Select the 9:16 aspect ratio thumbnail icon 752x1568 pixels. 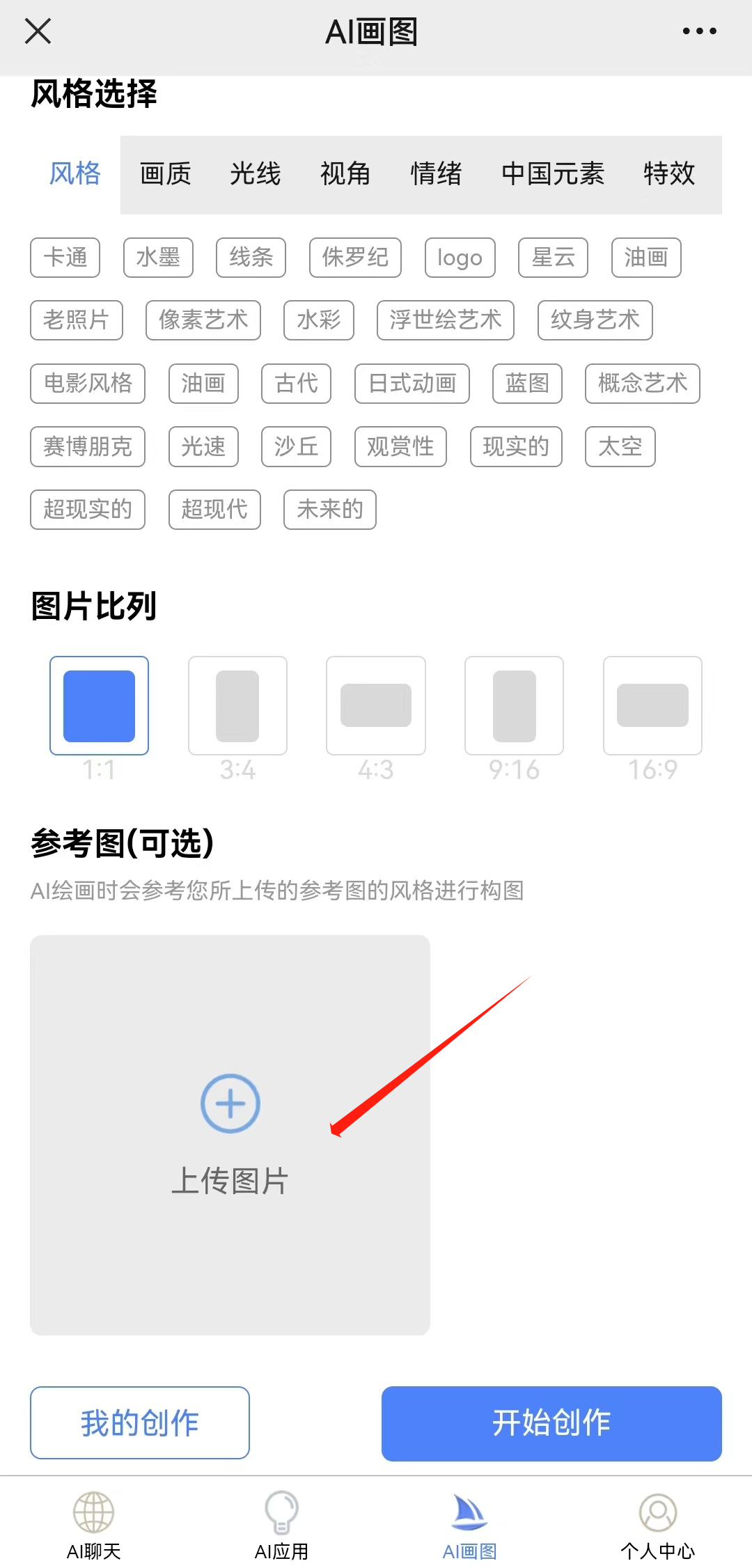pyautogui.click(x=514, y=705)
